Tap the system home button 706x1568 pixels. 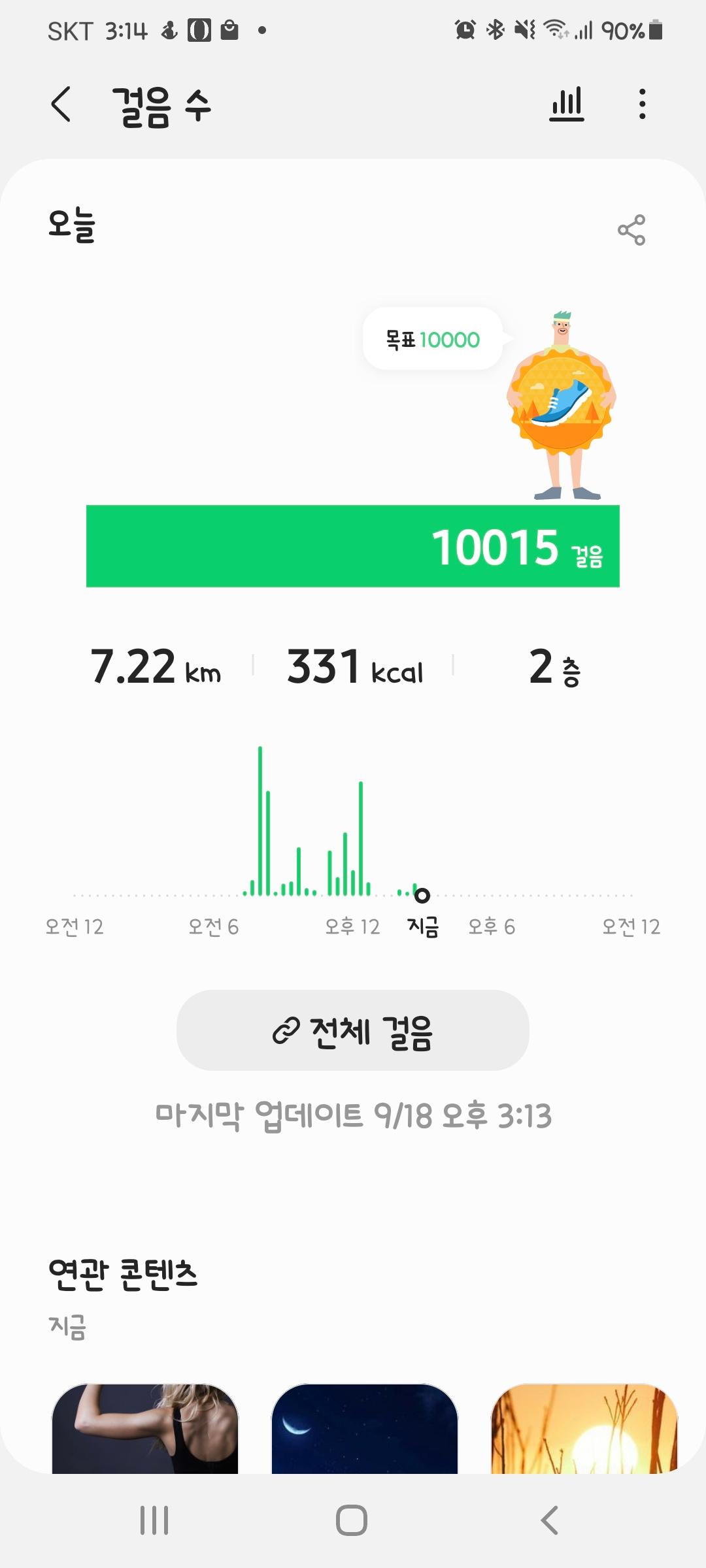point(352,1520)
